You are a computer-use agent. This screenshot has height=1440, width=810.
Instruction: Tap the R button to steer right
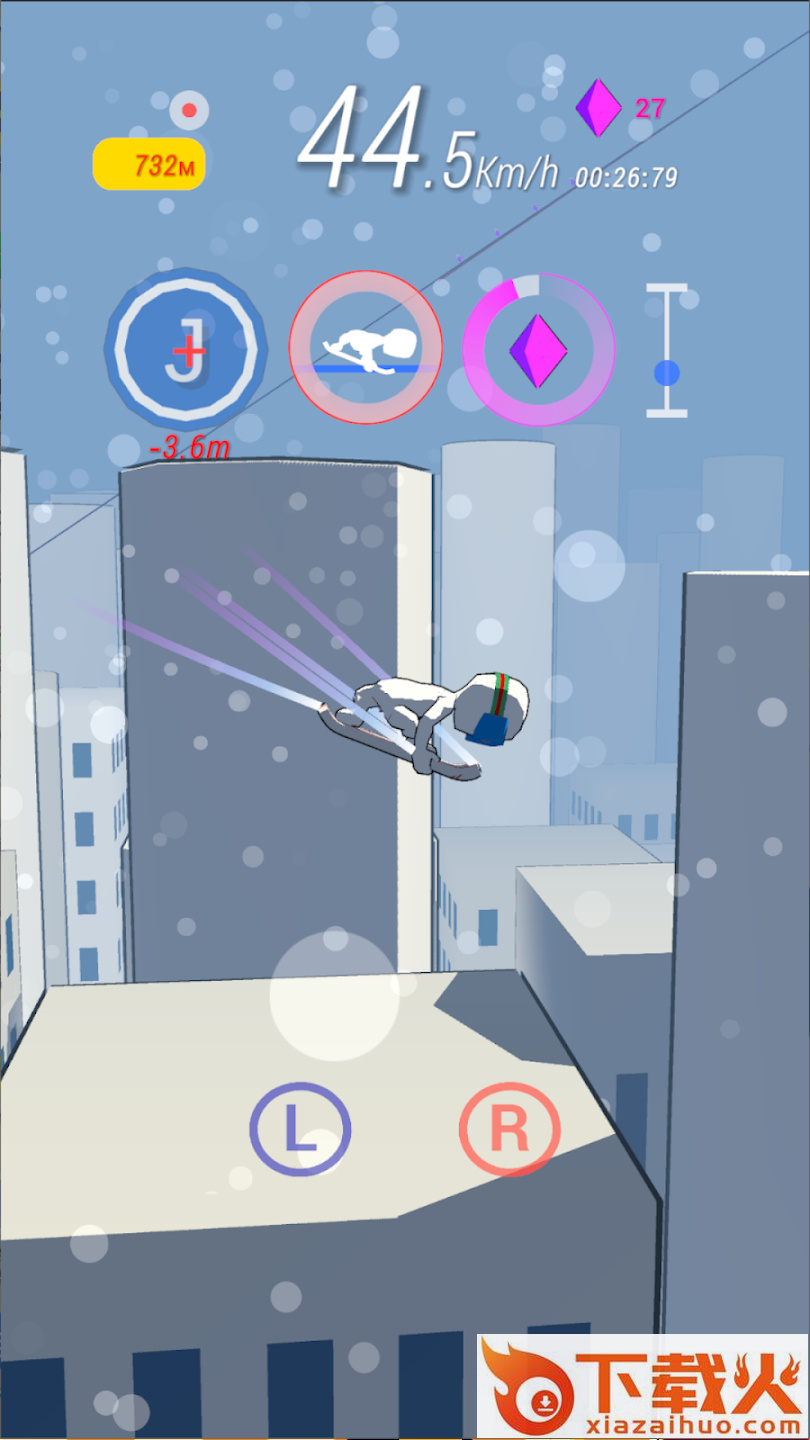coord(509,1129)
